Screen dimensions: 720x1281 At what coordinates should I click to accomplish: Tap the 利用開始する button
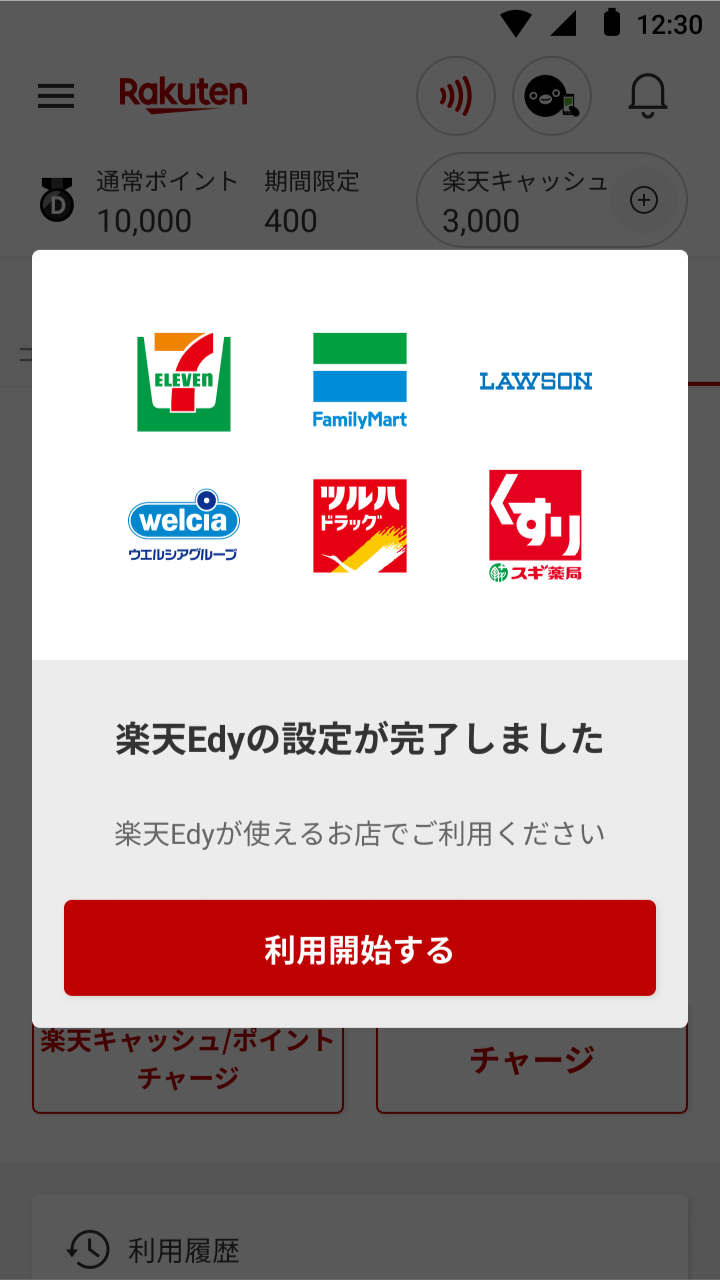click(360, 948)
